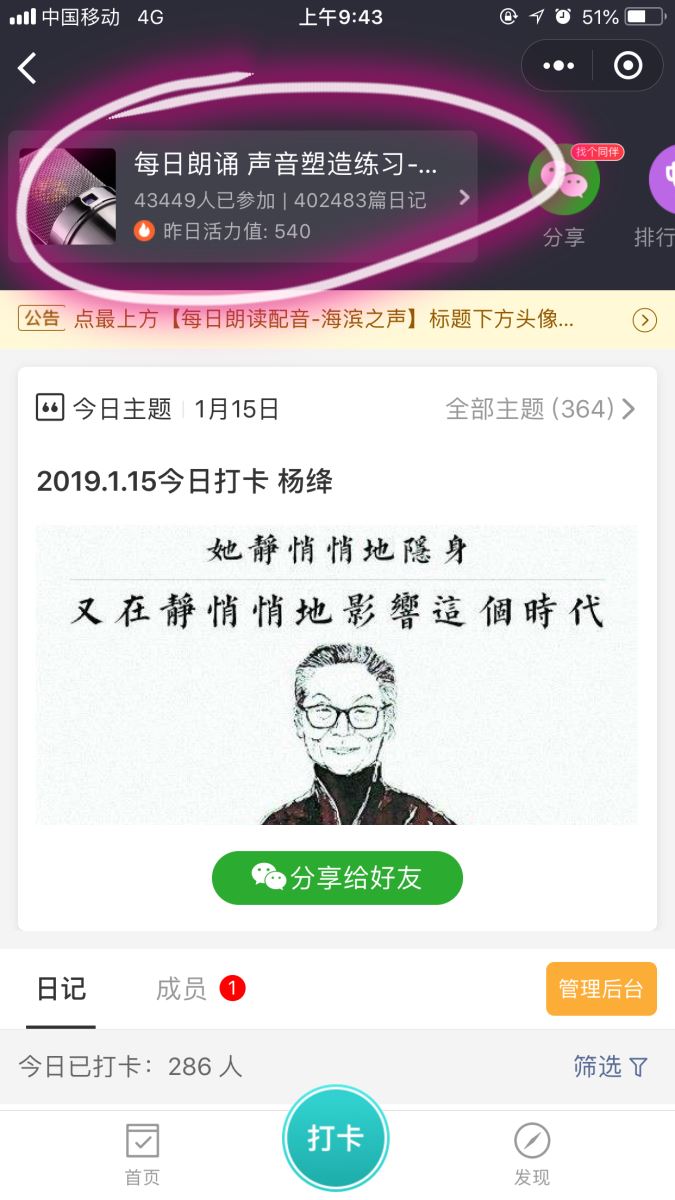Open the 每日朗诵 声音塑造练习 group card
The image size is (675, 1200).
click(x=243, y=197)
